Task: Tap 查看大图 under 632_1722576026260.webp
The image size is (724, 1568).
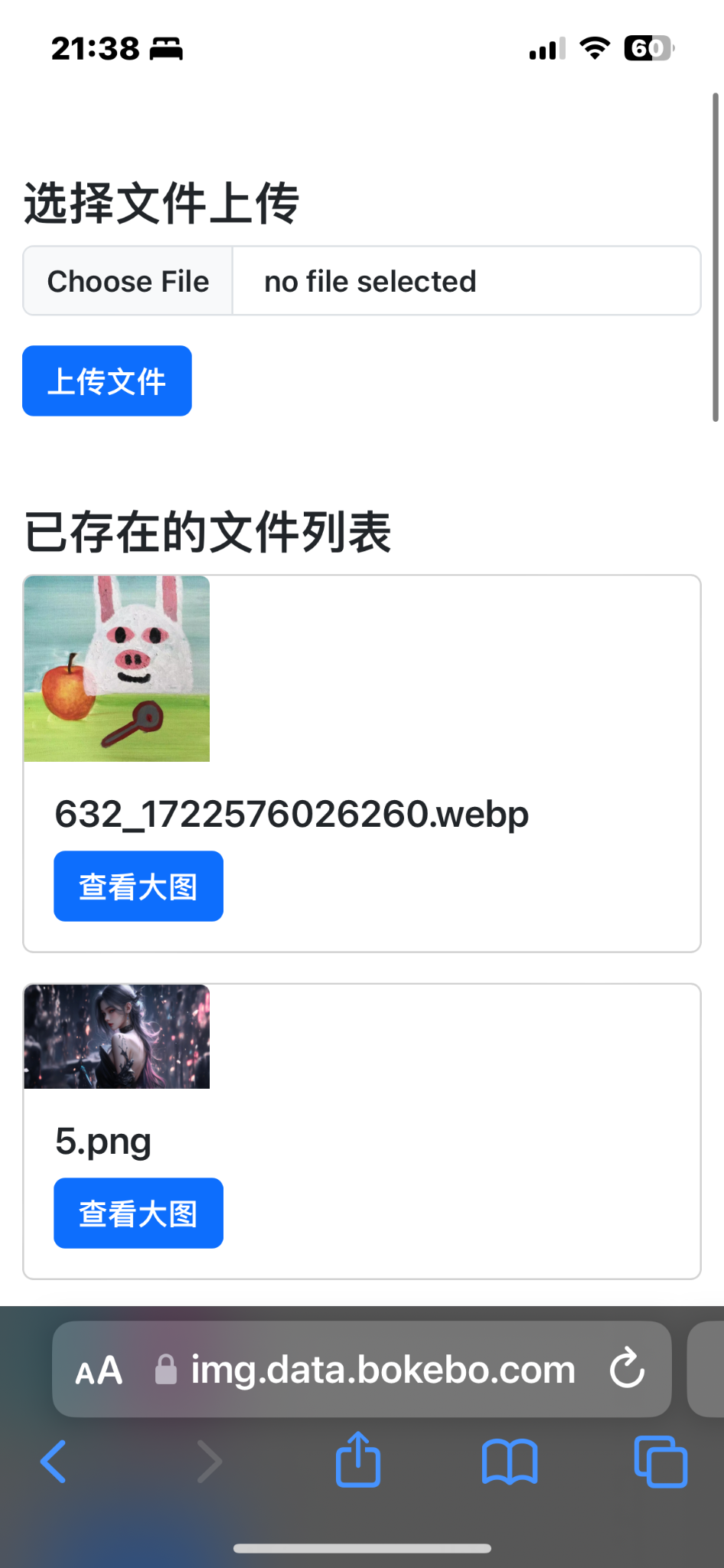Action: pos(139,887)
